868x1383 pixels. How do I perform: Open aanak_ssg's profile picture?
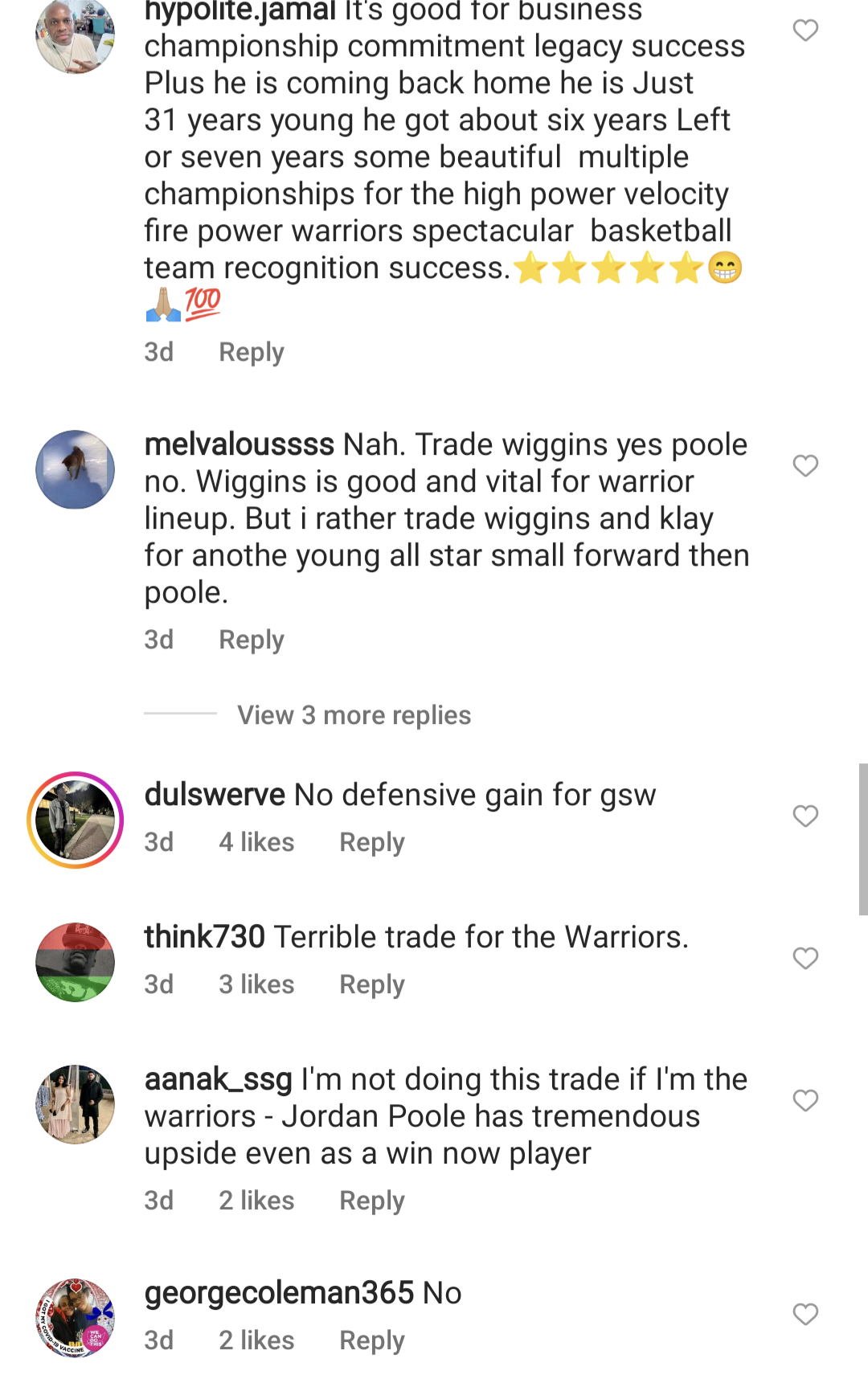(75, 1104)
